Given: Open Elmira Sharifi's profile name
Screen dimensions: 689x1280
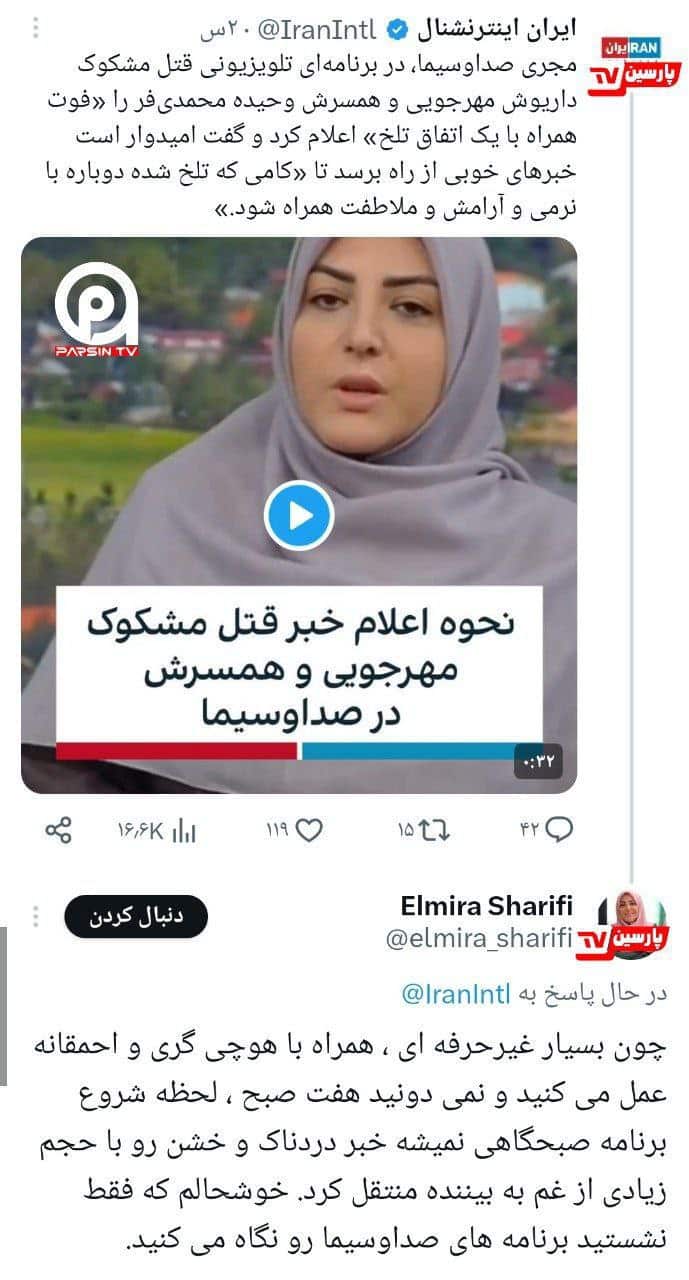Looking at the screenshot, I should [x=486, y=906].
